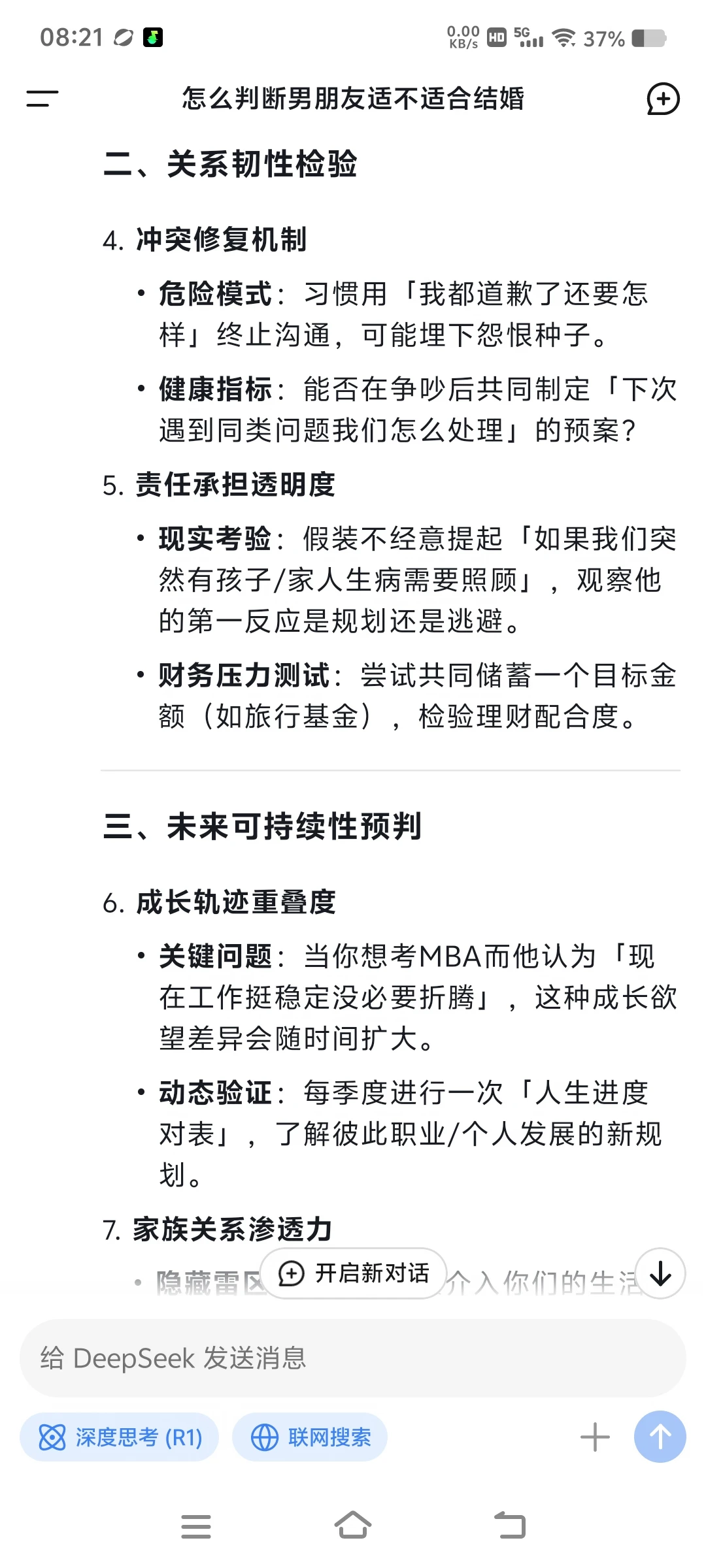Open the side menu drawer
Image resolution: width=706 pixels, height=1568 pixels.
(42, 99)
